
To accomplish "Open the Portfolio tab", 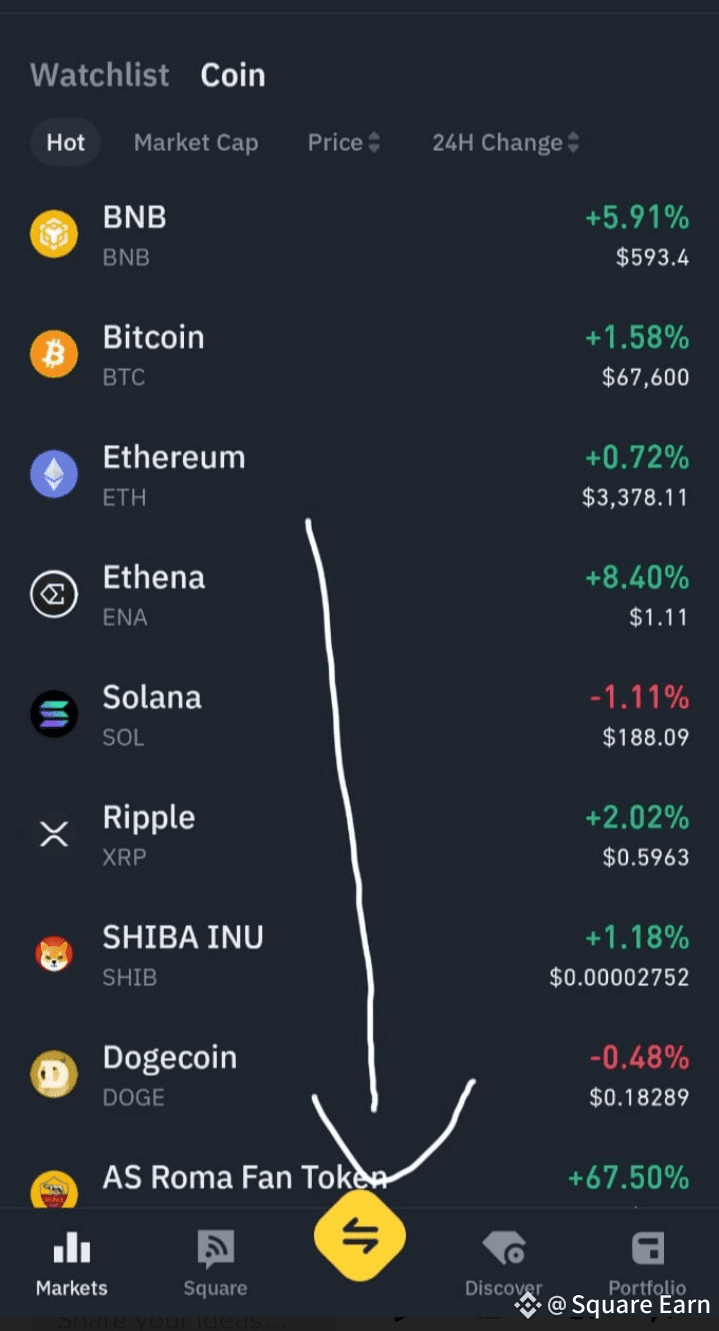I will pyautogui.click(x=647, y=1264).
